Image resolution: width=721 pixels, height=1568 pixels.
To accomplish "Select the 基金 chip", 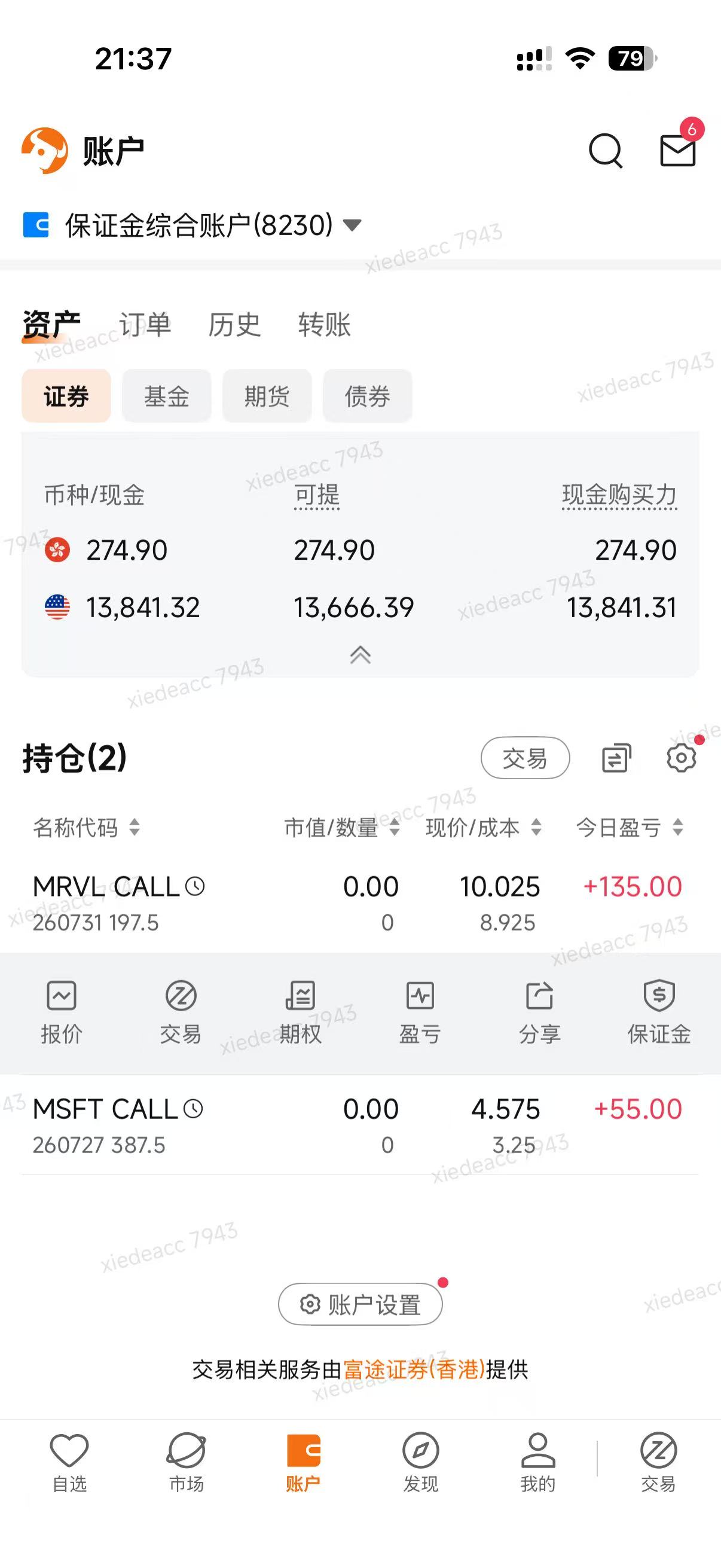I will point(167,396).
